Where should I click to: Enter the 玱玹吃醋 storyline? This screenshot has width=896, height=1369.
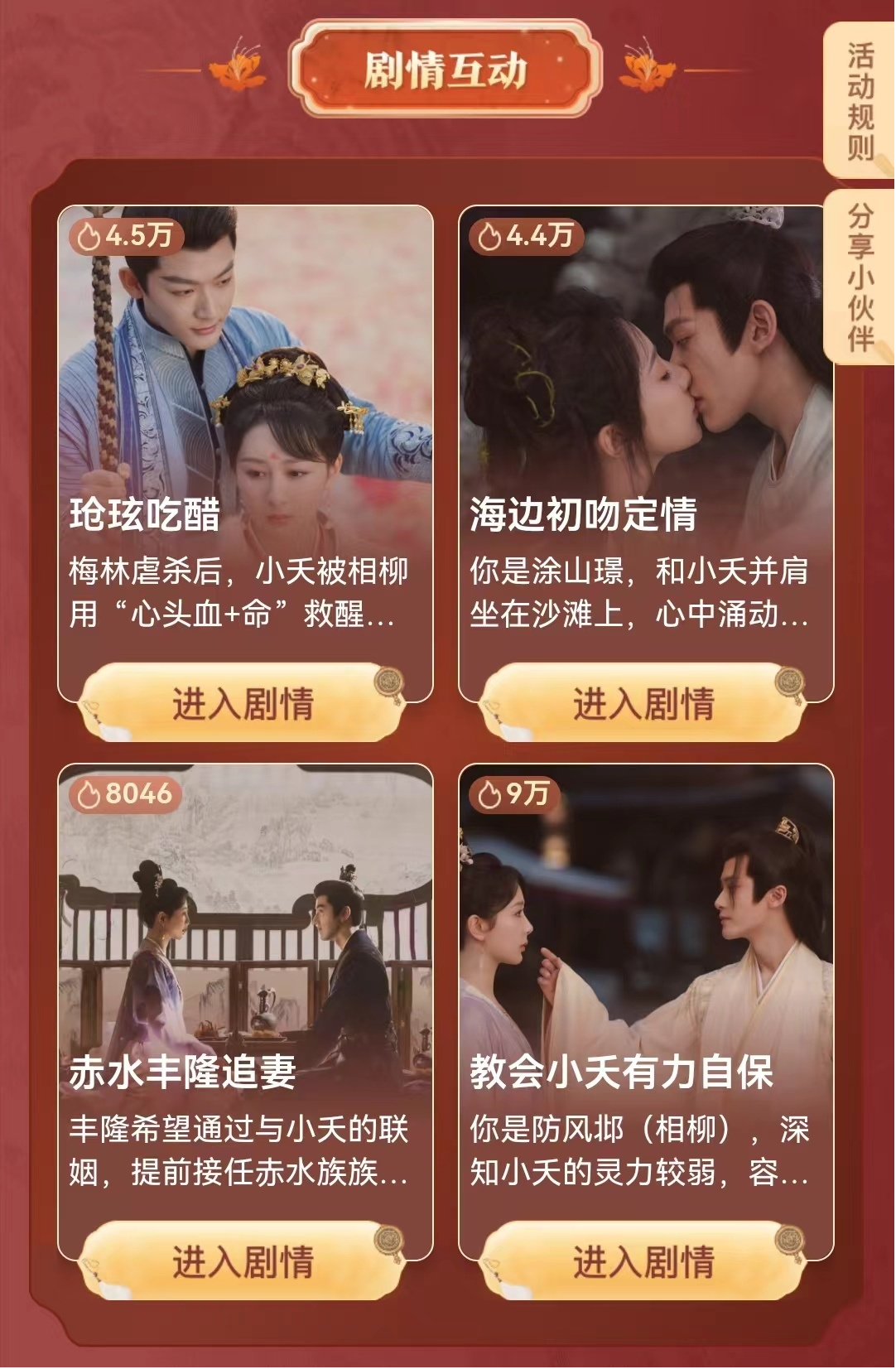point(242,703)
